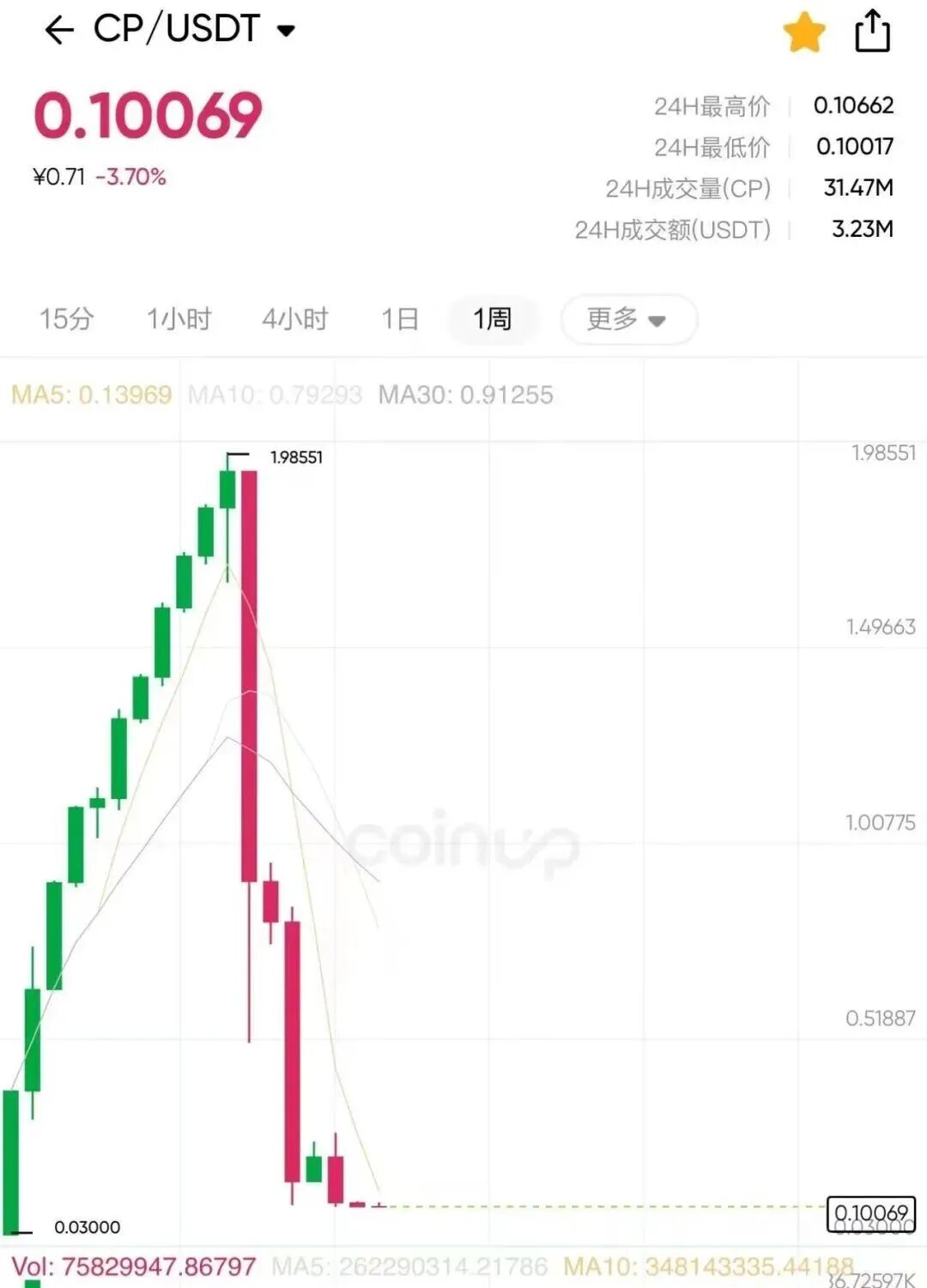Image resolution: width=927 pixels, height=1288 pixels.
Task: Select the 1小时 chart interval
Action: [179, 319]
